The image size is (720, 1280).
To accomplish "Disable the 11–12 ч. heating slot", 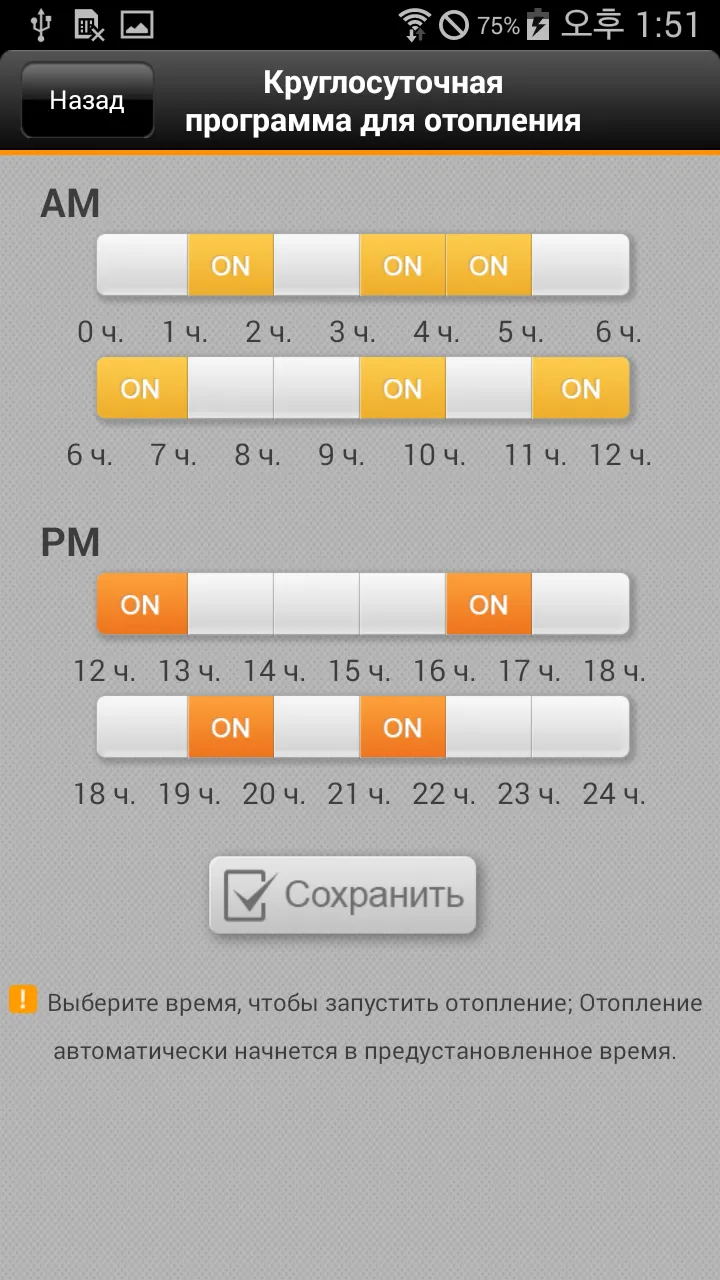I will click(x=580, y=388).
